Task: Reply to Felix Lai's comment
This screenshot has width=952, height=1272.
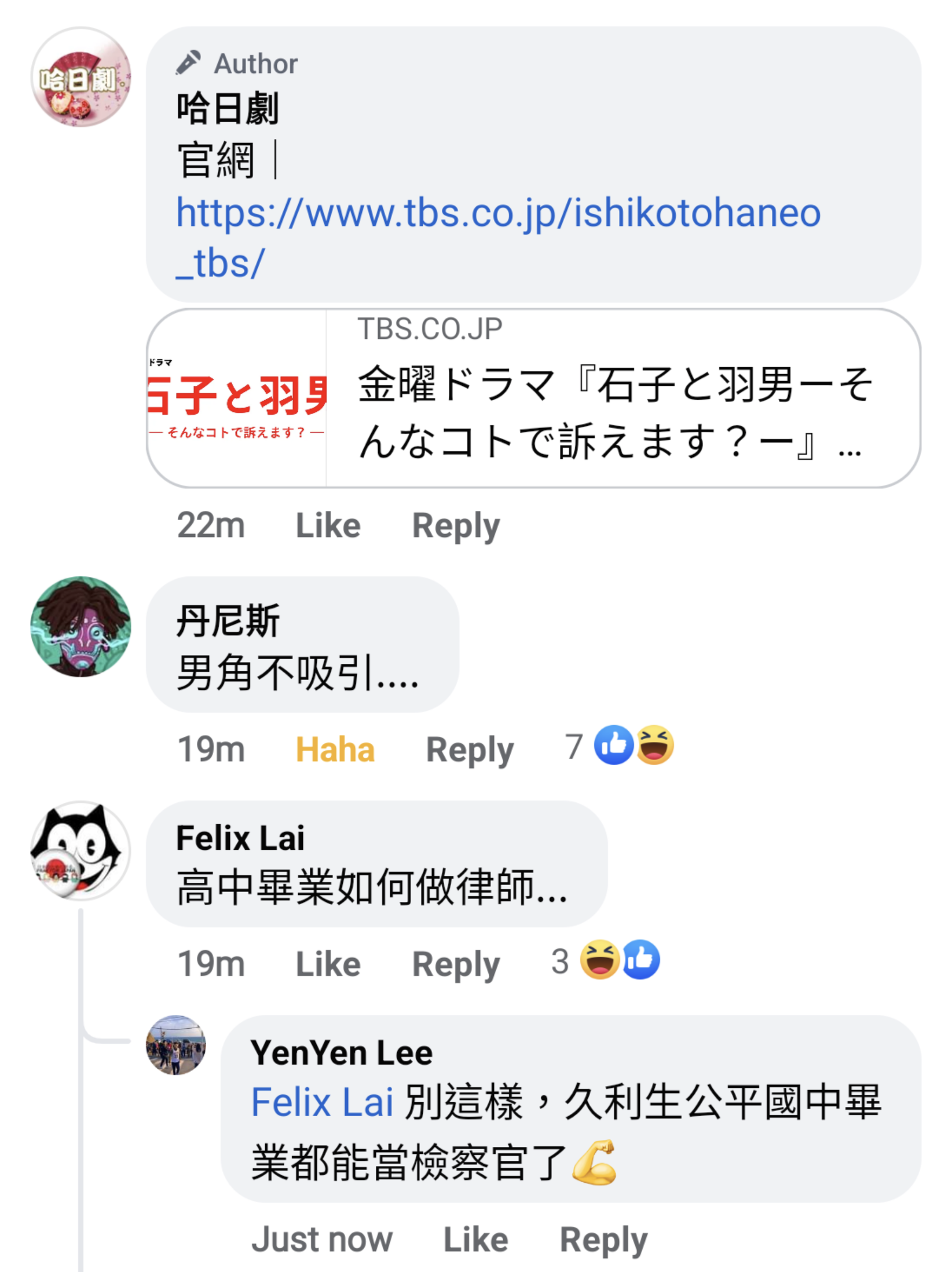Action: coord(456,964)
